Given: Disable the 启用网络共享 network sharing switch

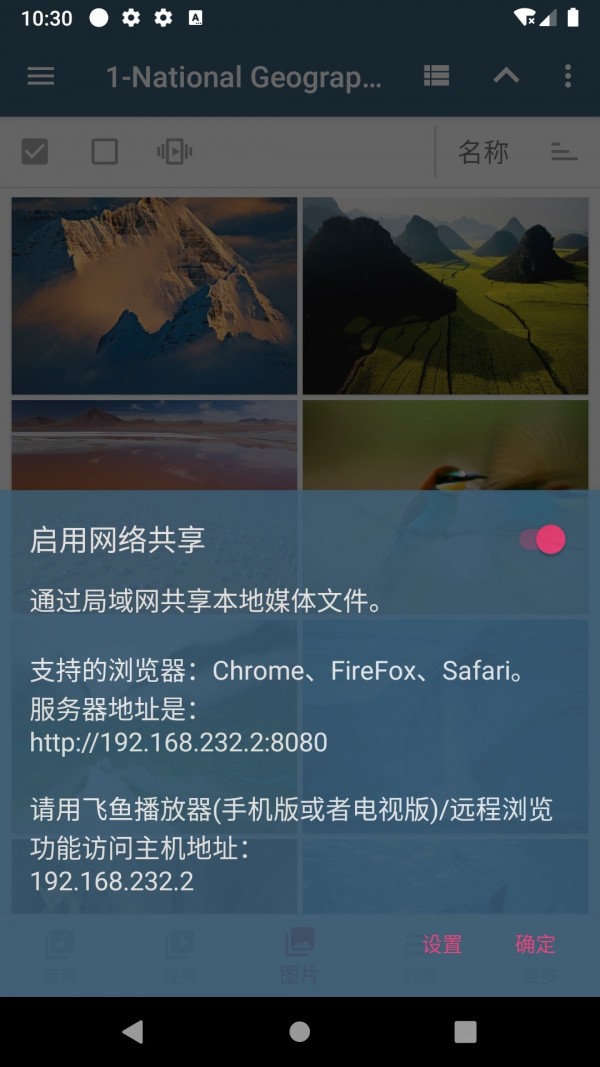Looking at the screenshot, I should pyautogui.click(x=543, y=540).
